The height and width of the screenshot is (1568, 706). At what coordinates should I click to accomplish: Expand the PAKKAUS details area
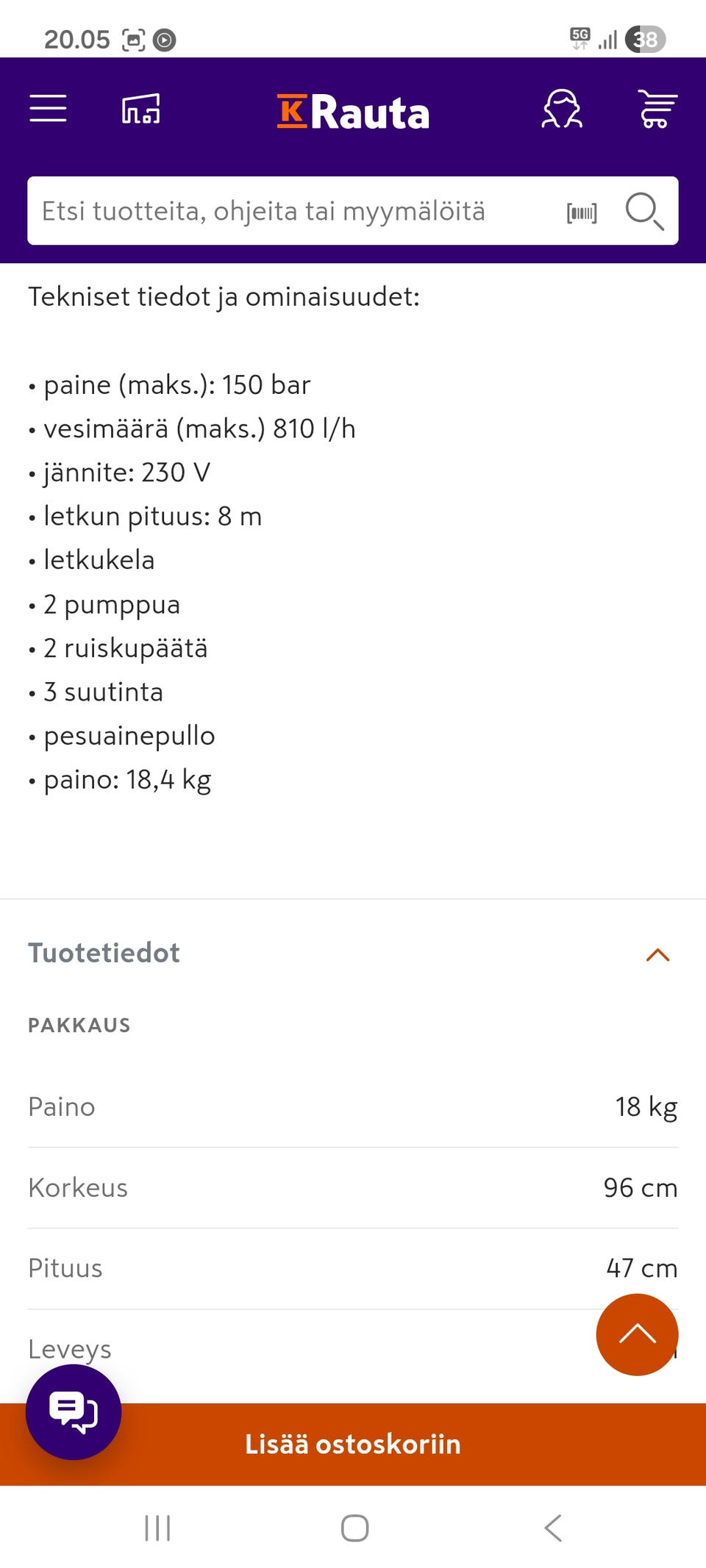point(78,1024)
